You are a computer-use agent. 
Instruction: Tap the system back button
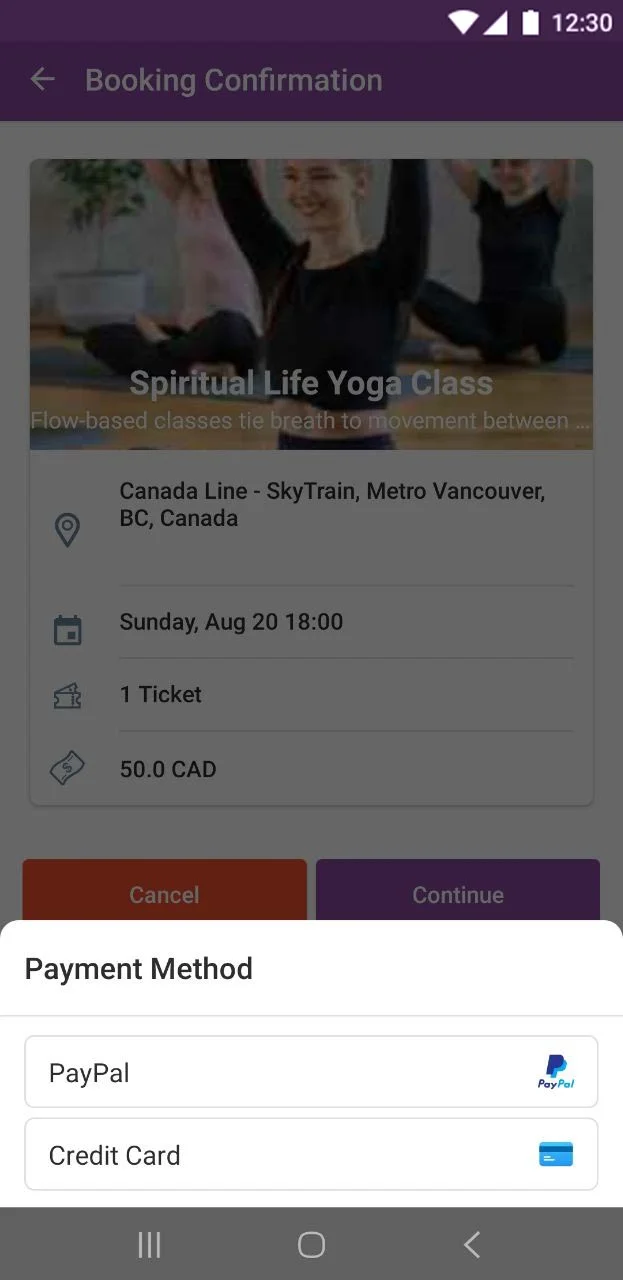(x=472, y=1244)
